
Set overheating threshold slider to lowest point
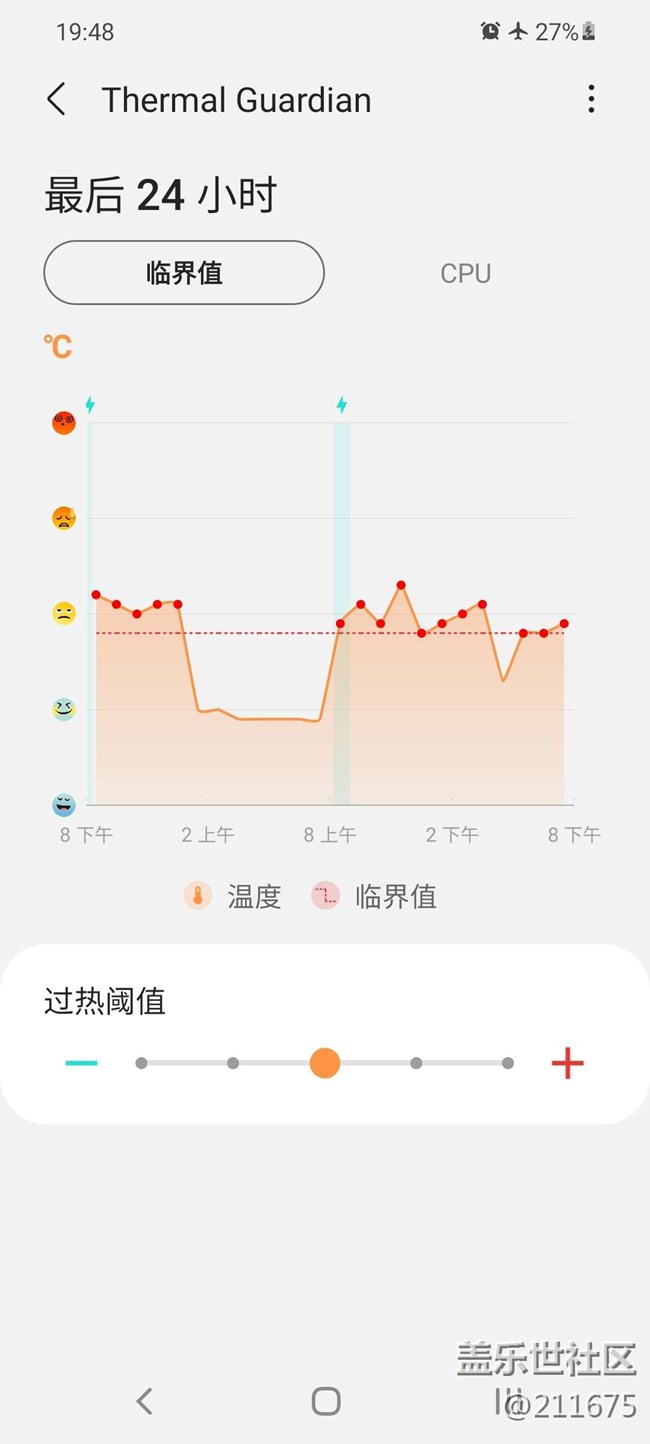pos(142,1063)
